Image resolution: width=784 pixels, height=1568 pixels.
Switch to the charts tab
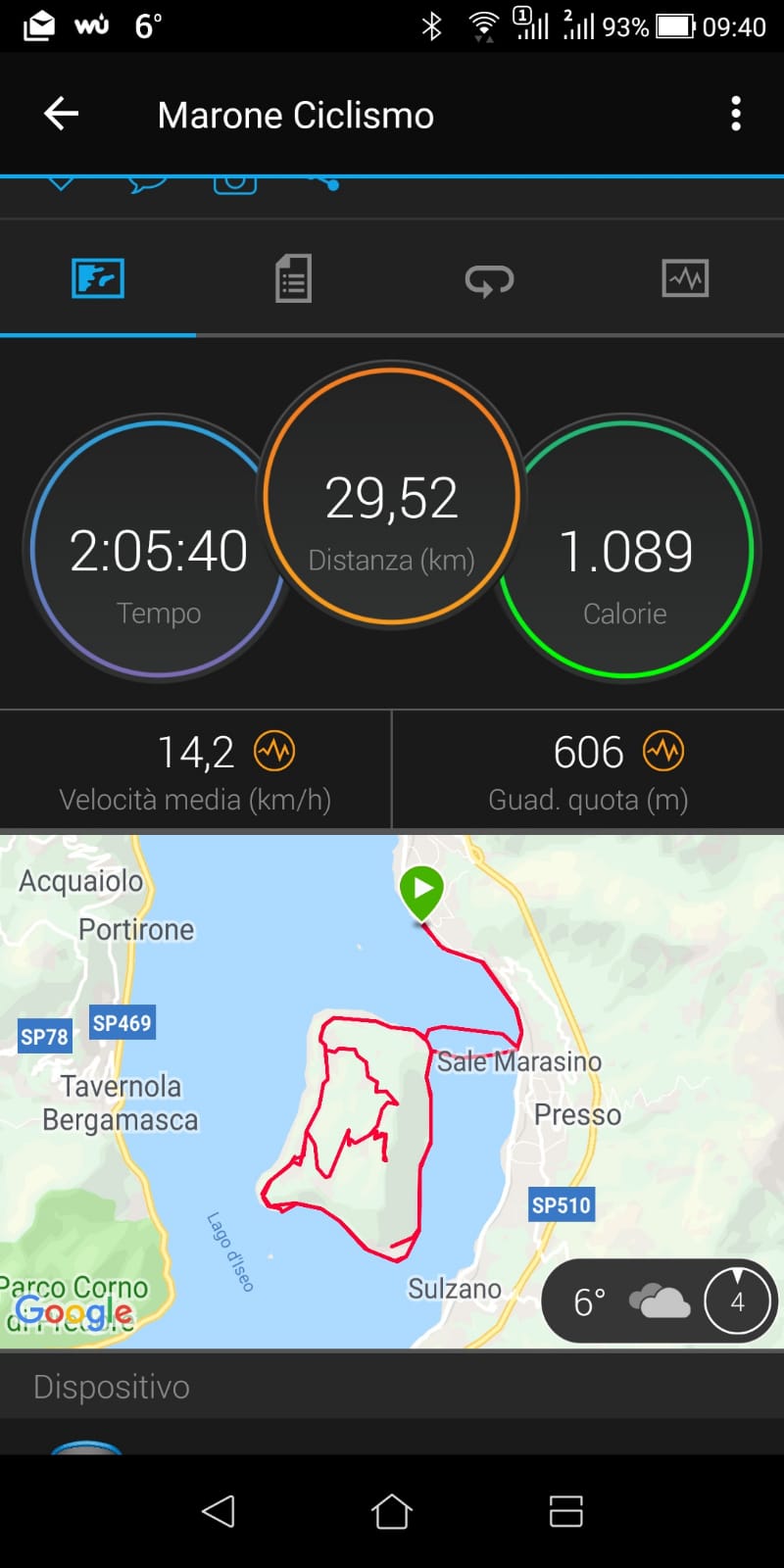[685, 279]
